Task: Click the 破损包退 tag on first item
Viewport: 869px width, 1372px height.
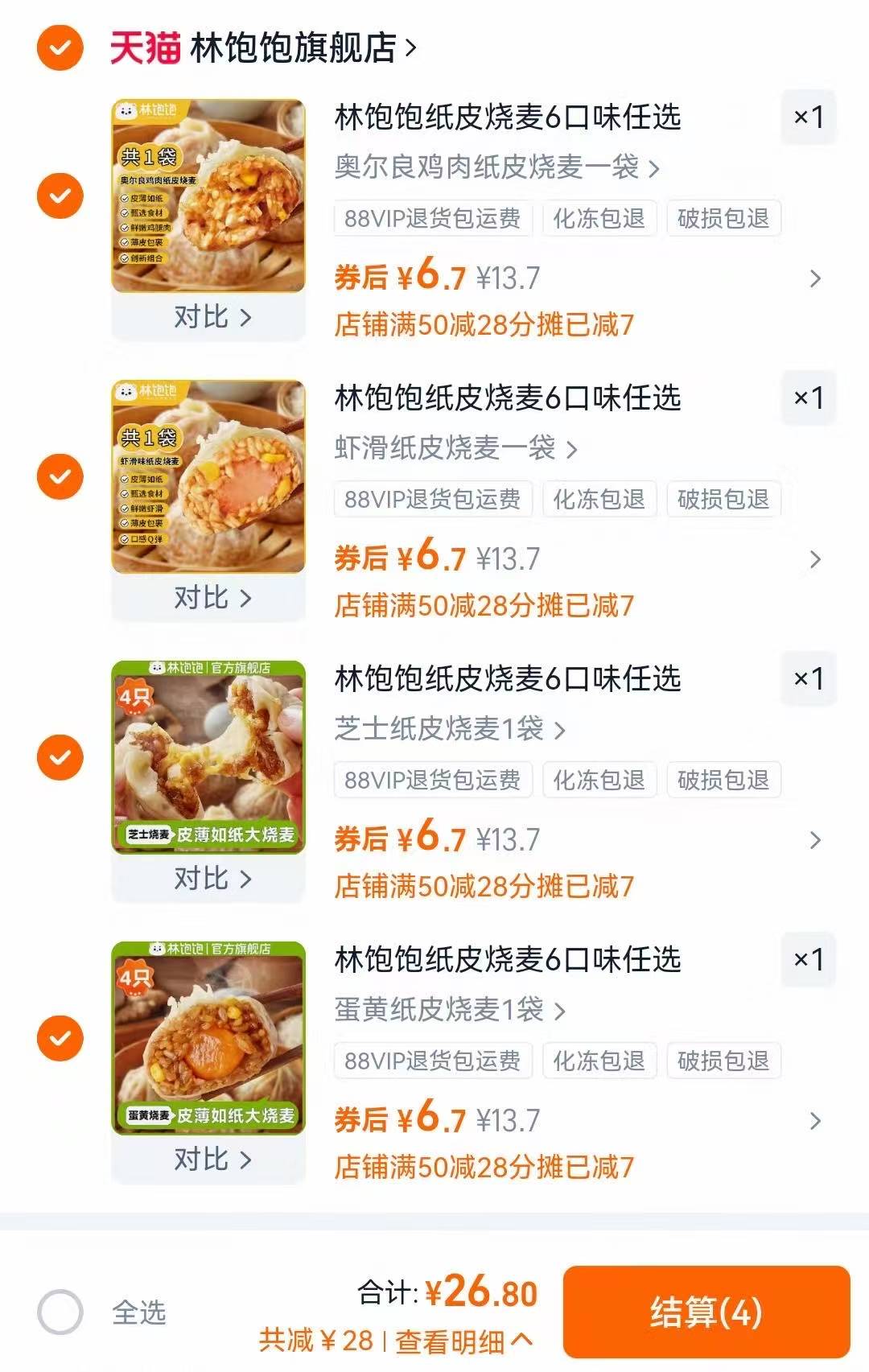Action: [x=725, y=217]
